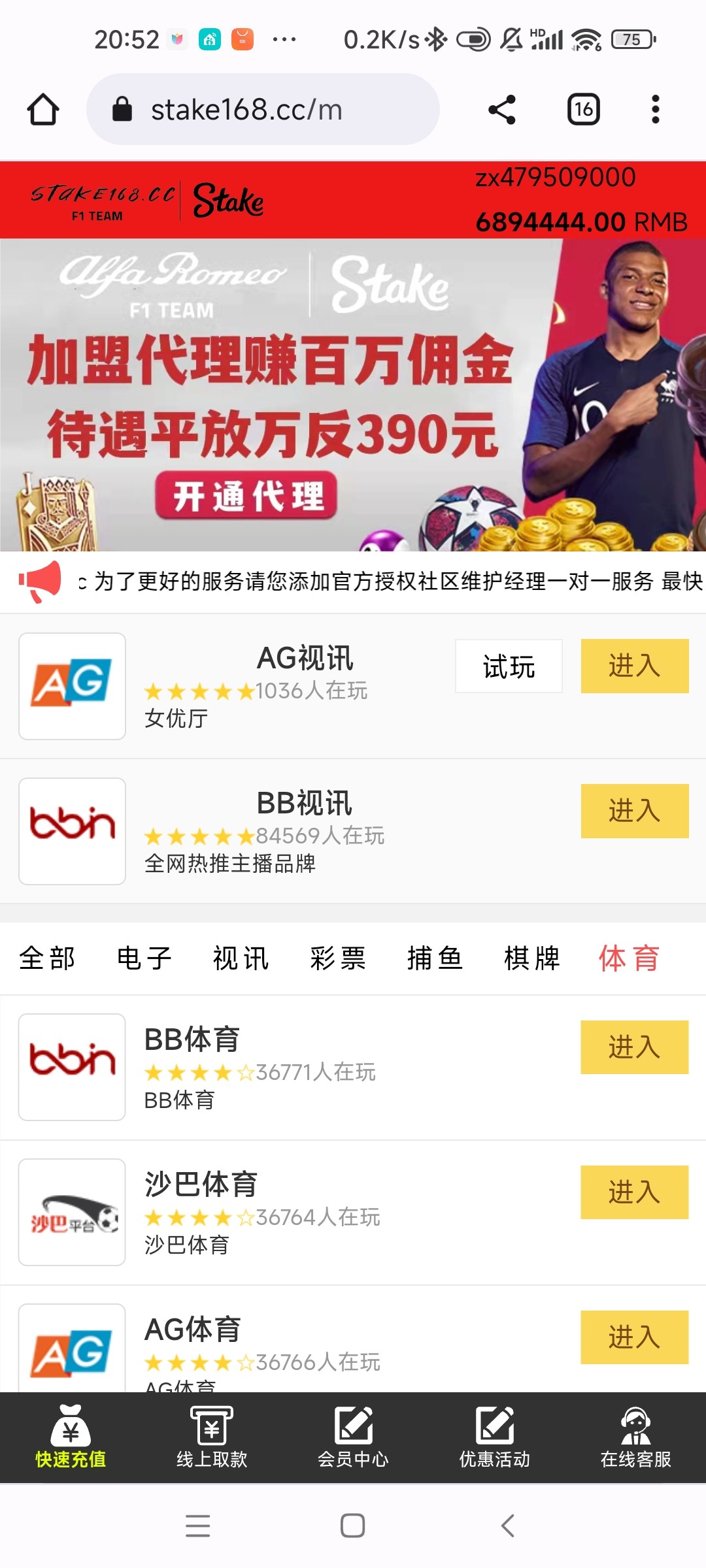The height and width of the screenshot is (1568, 706).
Task: Show the 棋牌 category
Action: pos(531,959)
